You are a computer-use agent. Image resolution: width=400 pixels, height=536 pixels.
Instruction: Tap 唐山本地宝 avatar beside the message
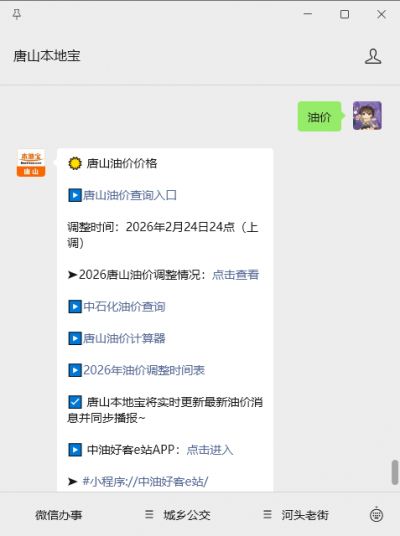click(x=31, y=163)
